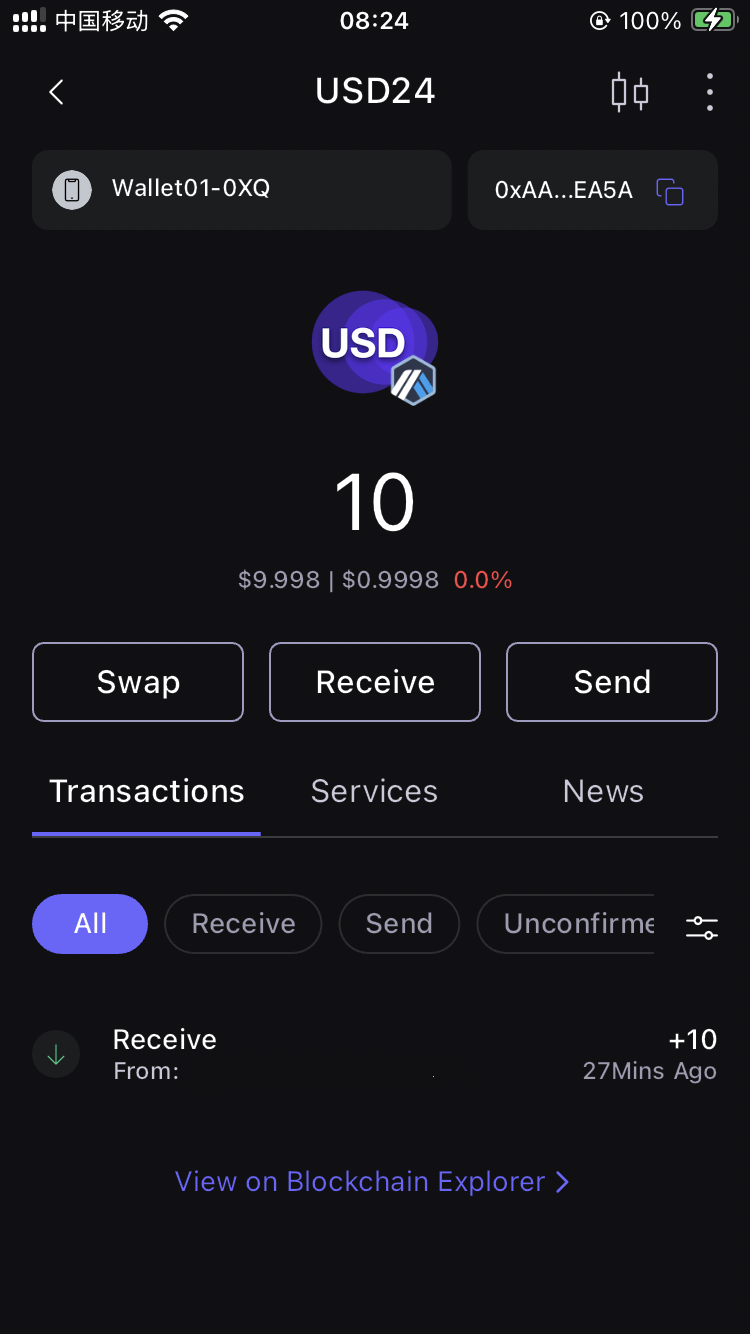Go back using the top-left arrow
The image size is (750, 1334).
(x=56, y=92)
